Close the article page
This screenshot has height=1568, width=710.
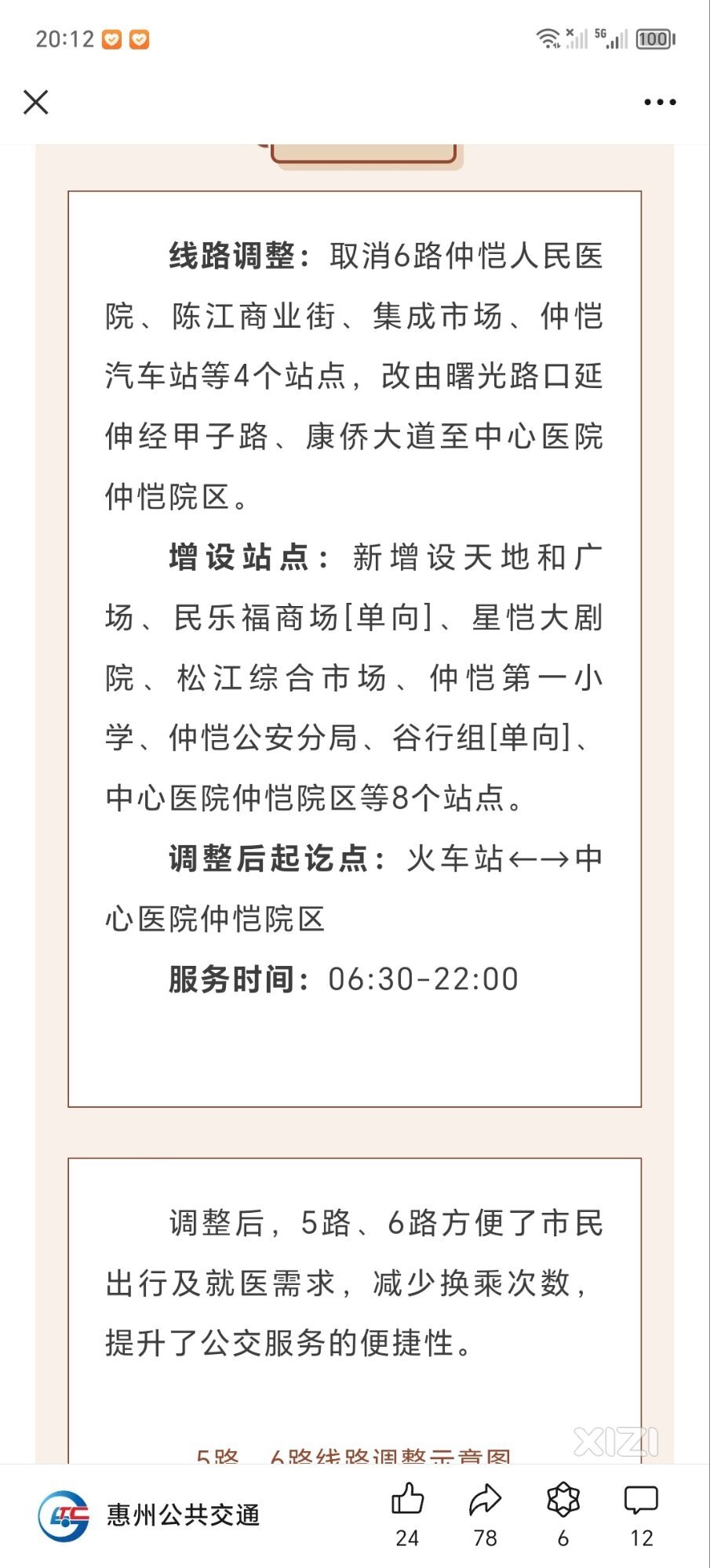coord(36,102)
